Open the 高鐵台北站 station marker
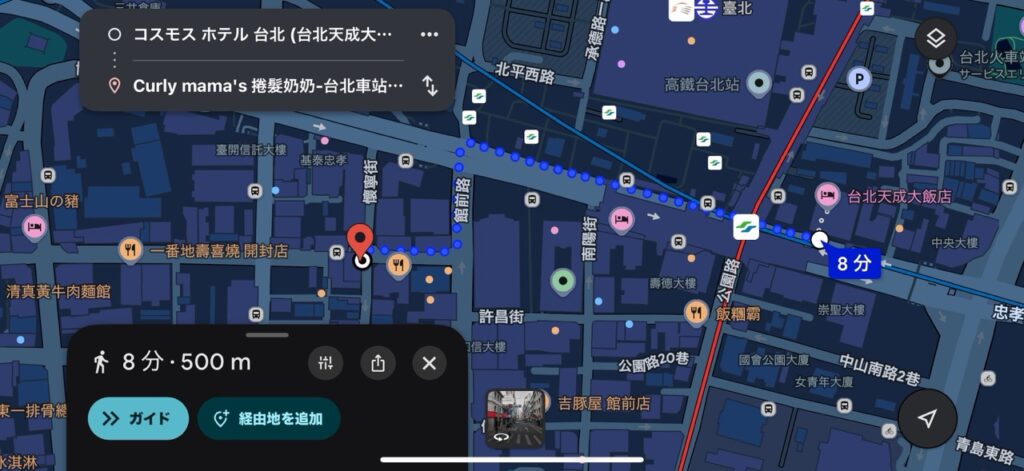Viewport: 1024px width, 471px height. [x=761, y=84]
